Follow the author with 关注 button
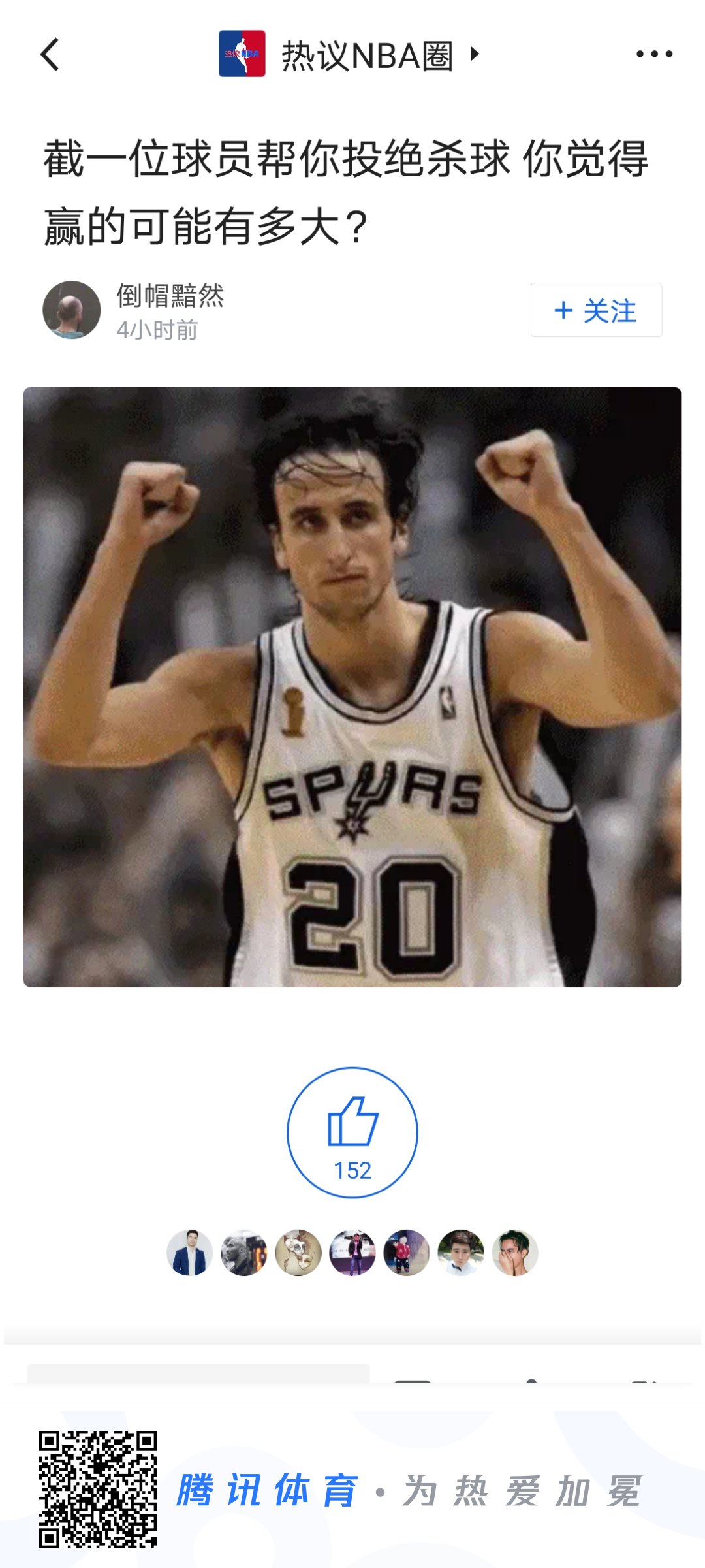The image size is (705, 1568). pyautogui.click(x=595, y=310)
